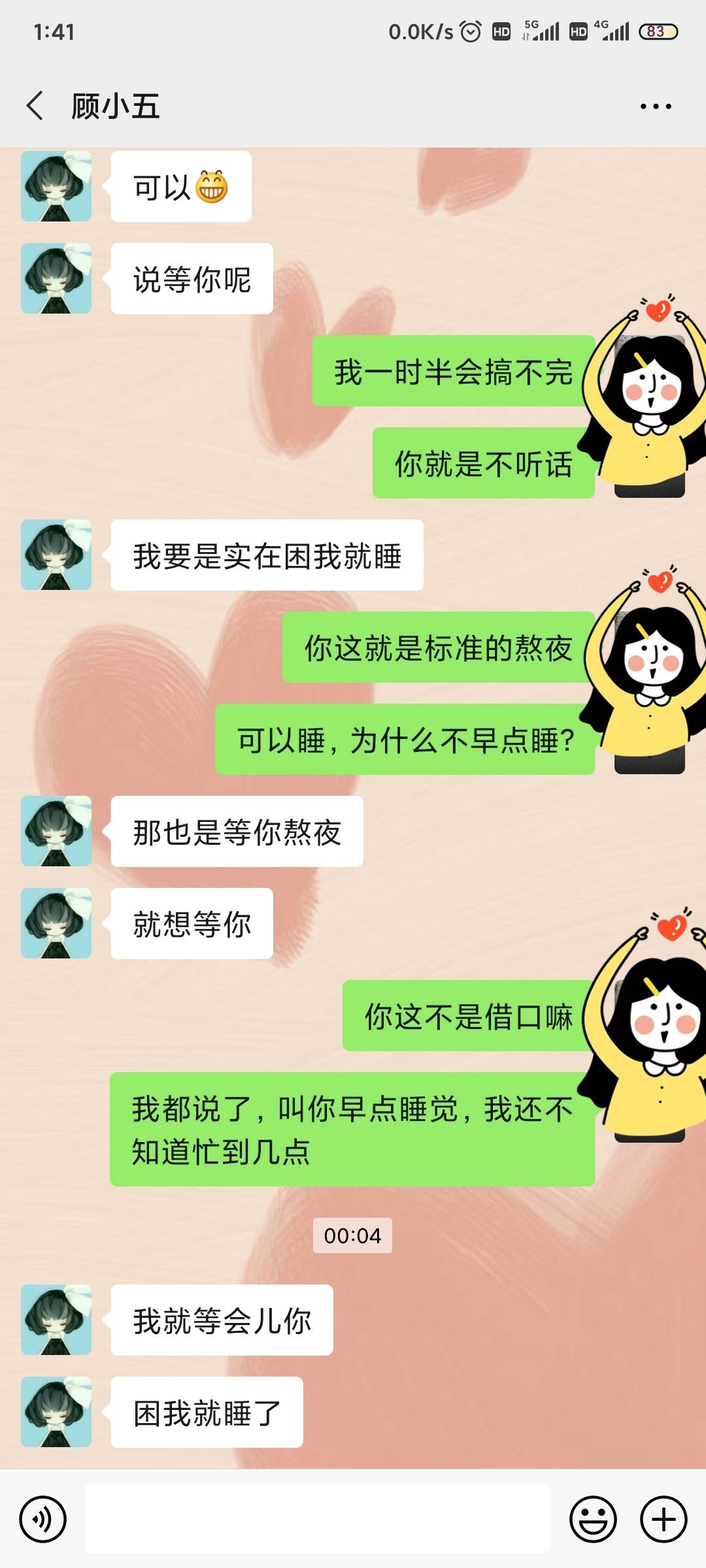Tap the chat title 顾小五
Image resolution: width=706 pixels, height=1568 pixels.
[x=113, y=106]
